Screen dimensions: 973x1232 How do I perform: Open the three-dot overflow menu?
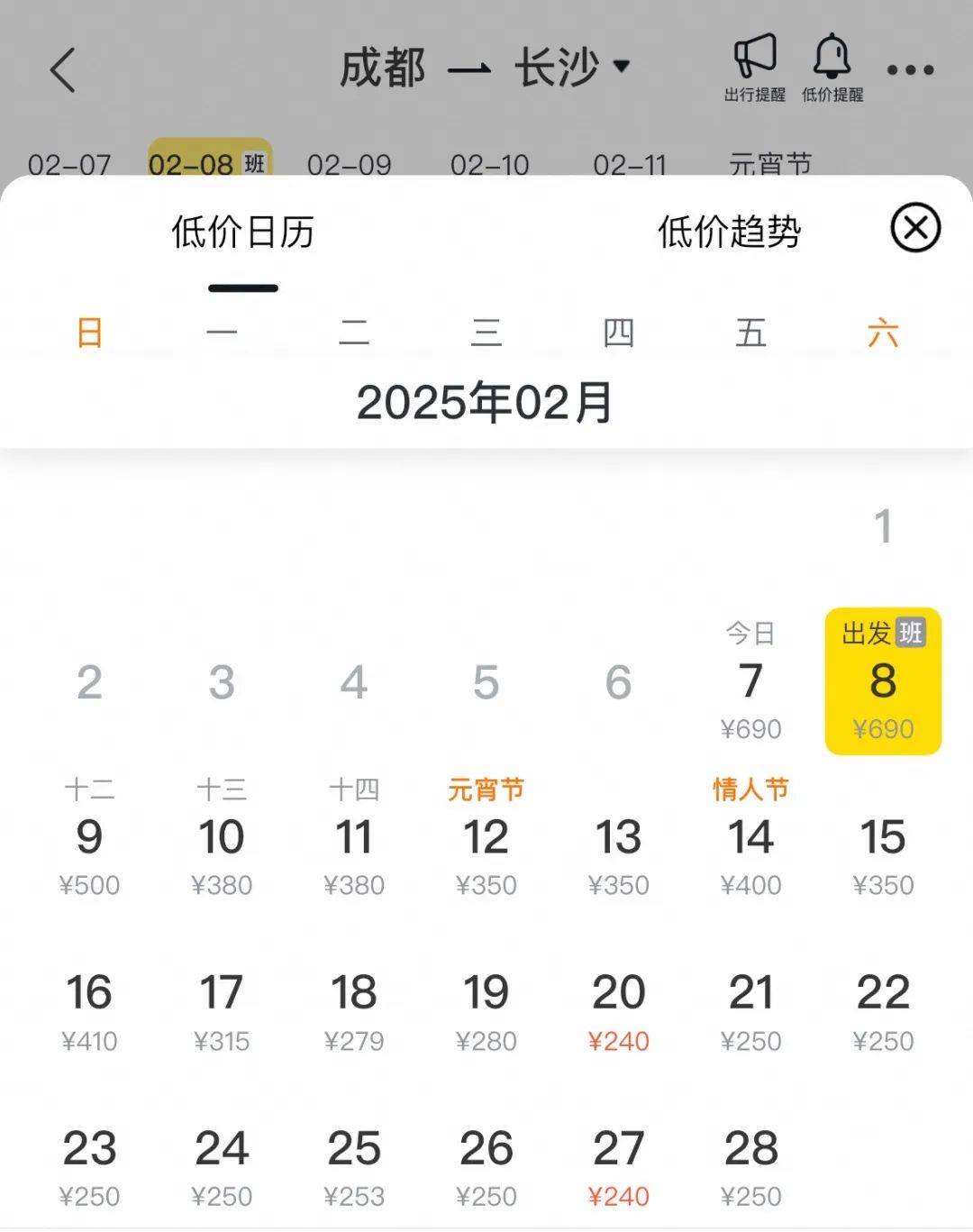point(910,69)
